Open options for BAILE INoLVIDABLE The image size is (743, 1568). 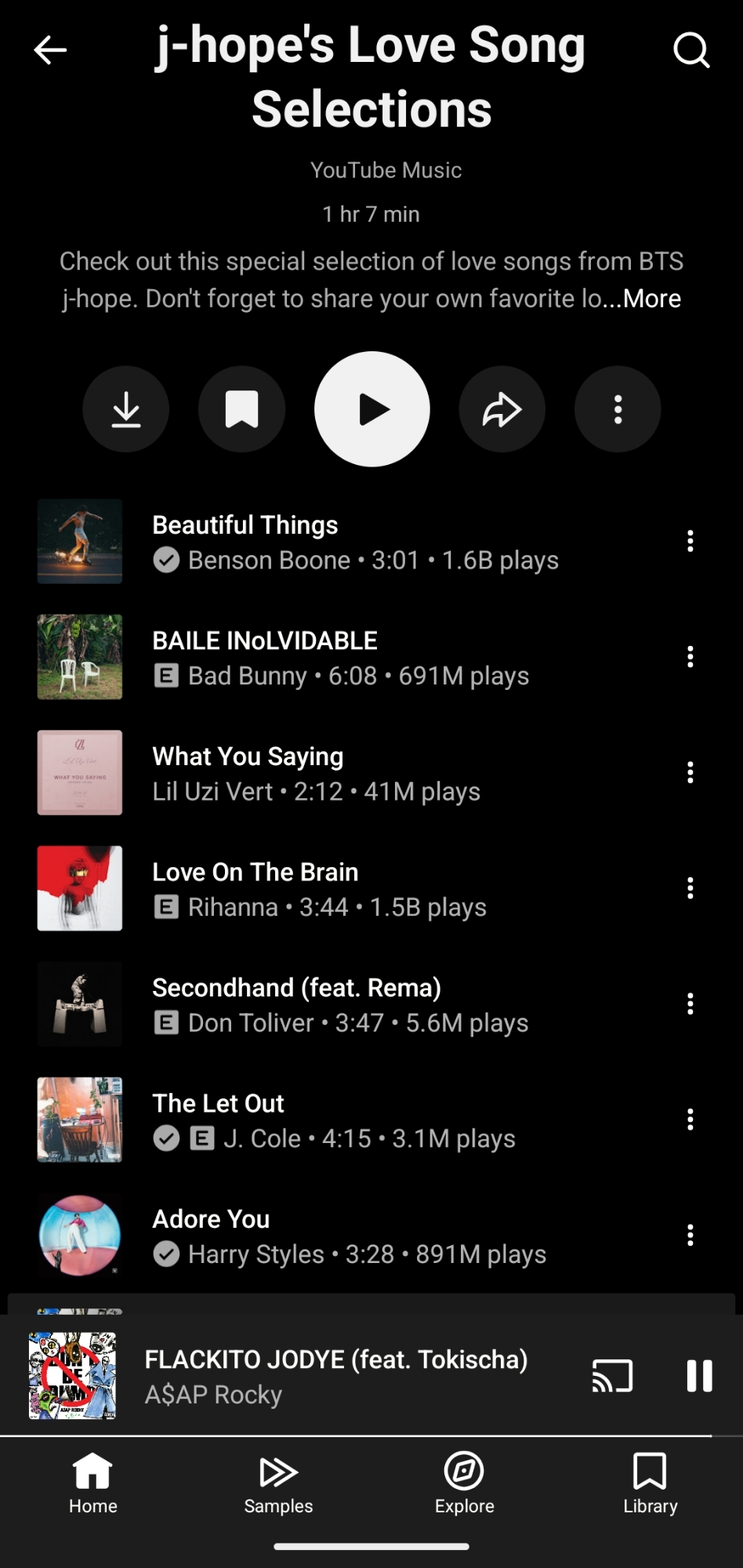point(690,657)
